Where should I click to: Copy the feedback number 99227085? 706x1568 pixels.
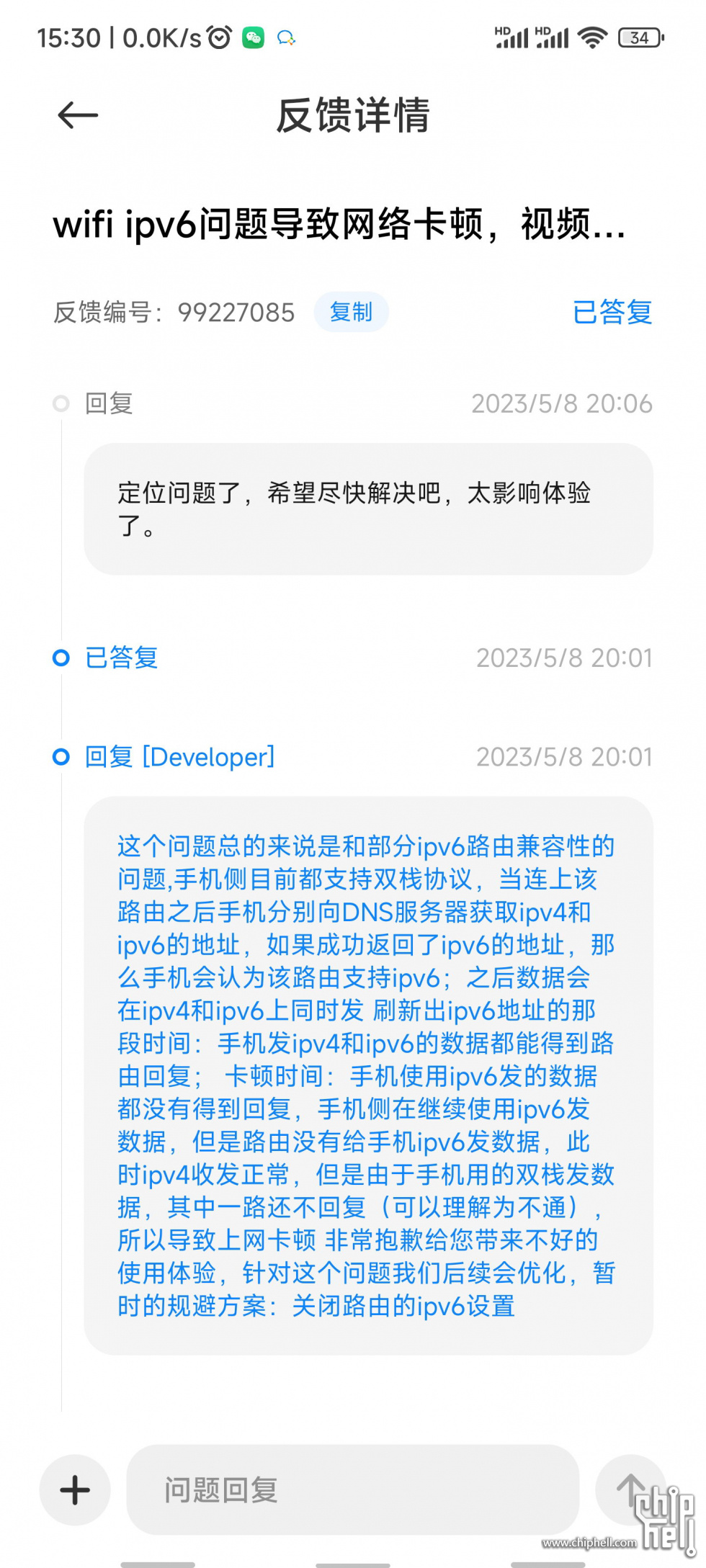351,312
